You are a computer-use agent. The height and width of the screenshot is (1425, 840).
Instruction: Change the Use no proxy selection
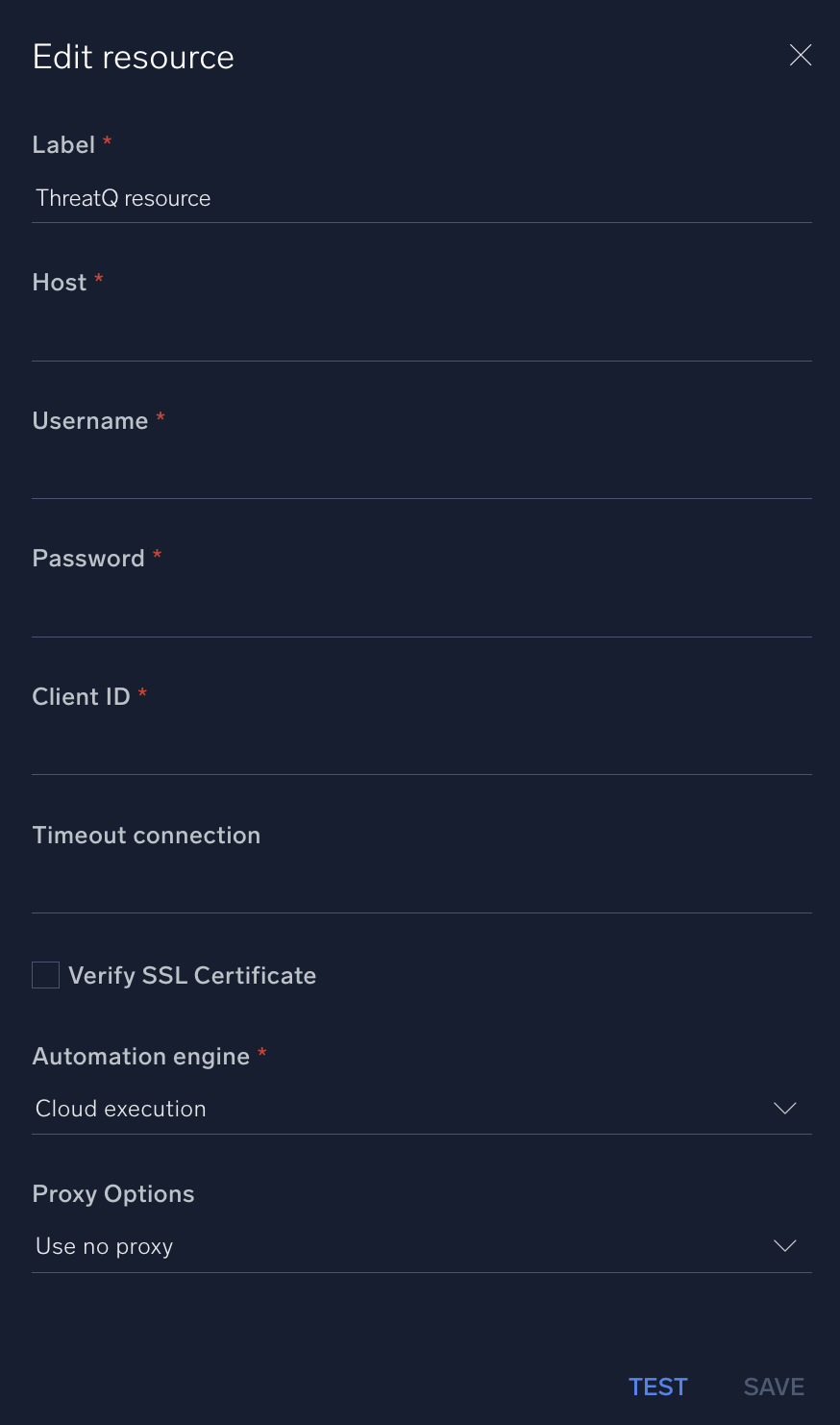coord(104,1245)
